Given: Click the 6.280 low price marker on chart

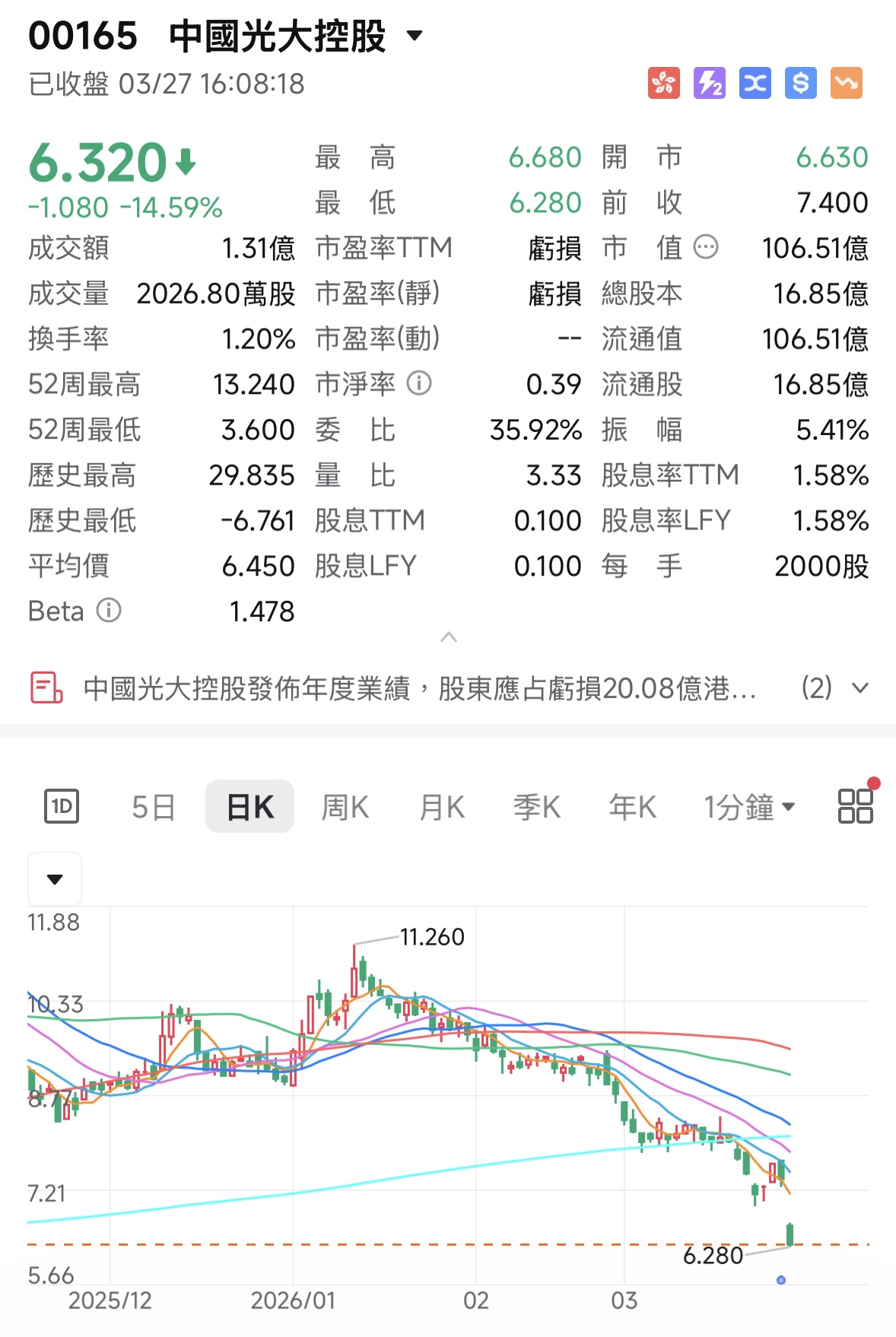Looking at the screenshot, I should coord(713,1256).
